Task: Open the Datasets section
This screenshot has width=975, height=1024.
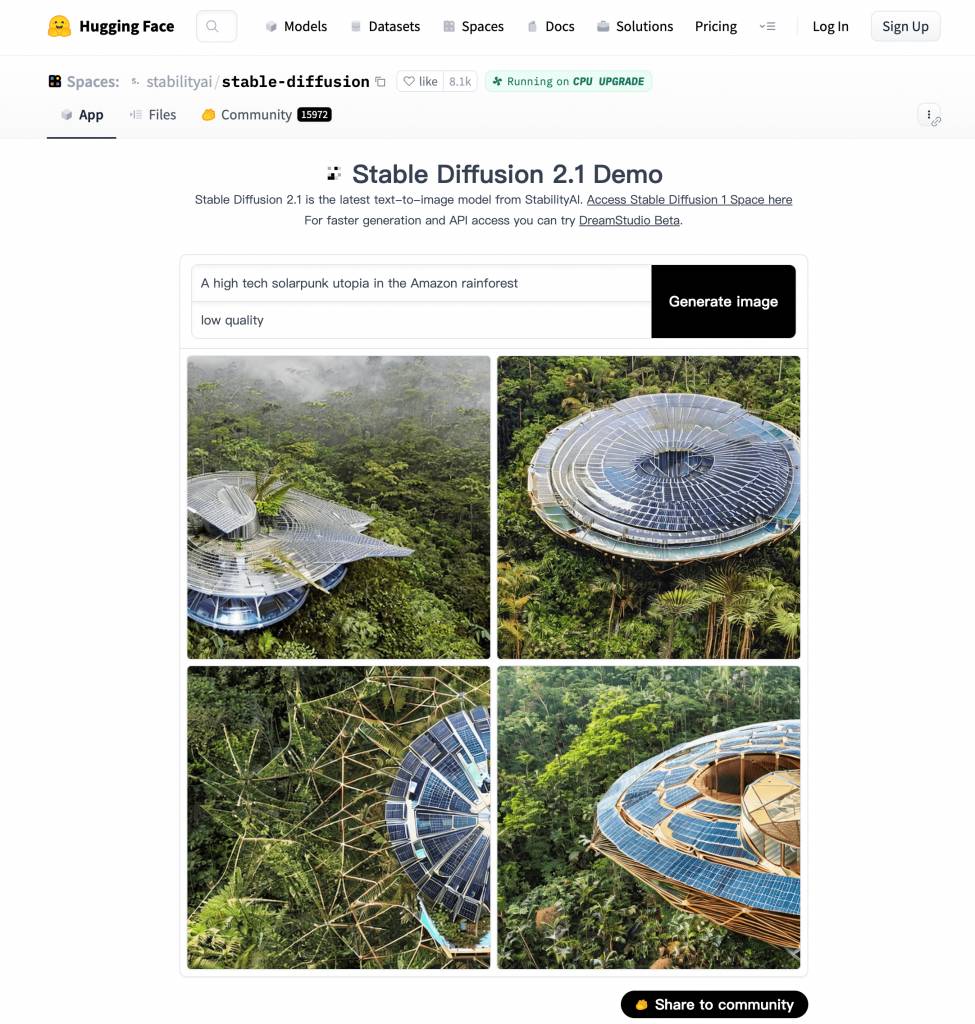Action: 385,26
